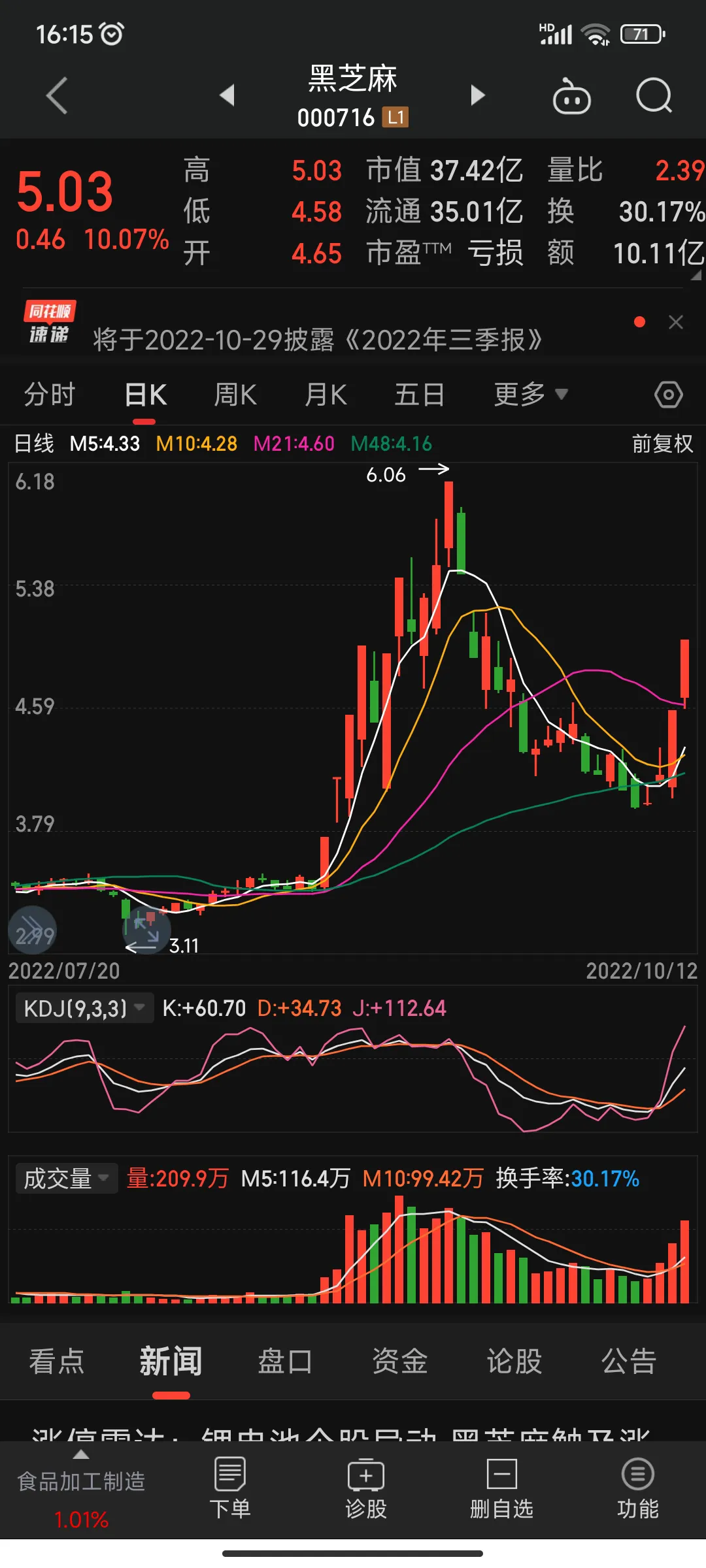Switch to the 看点 tab
This screenshot has height=1568, width=706.
57,1362
